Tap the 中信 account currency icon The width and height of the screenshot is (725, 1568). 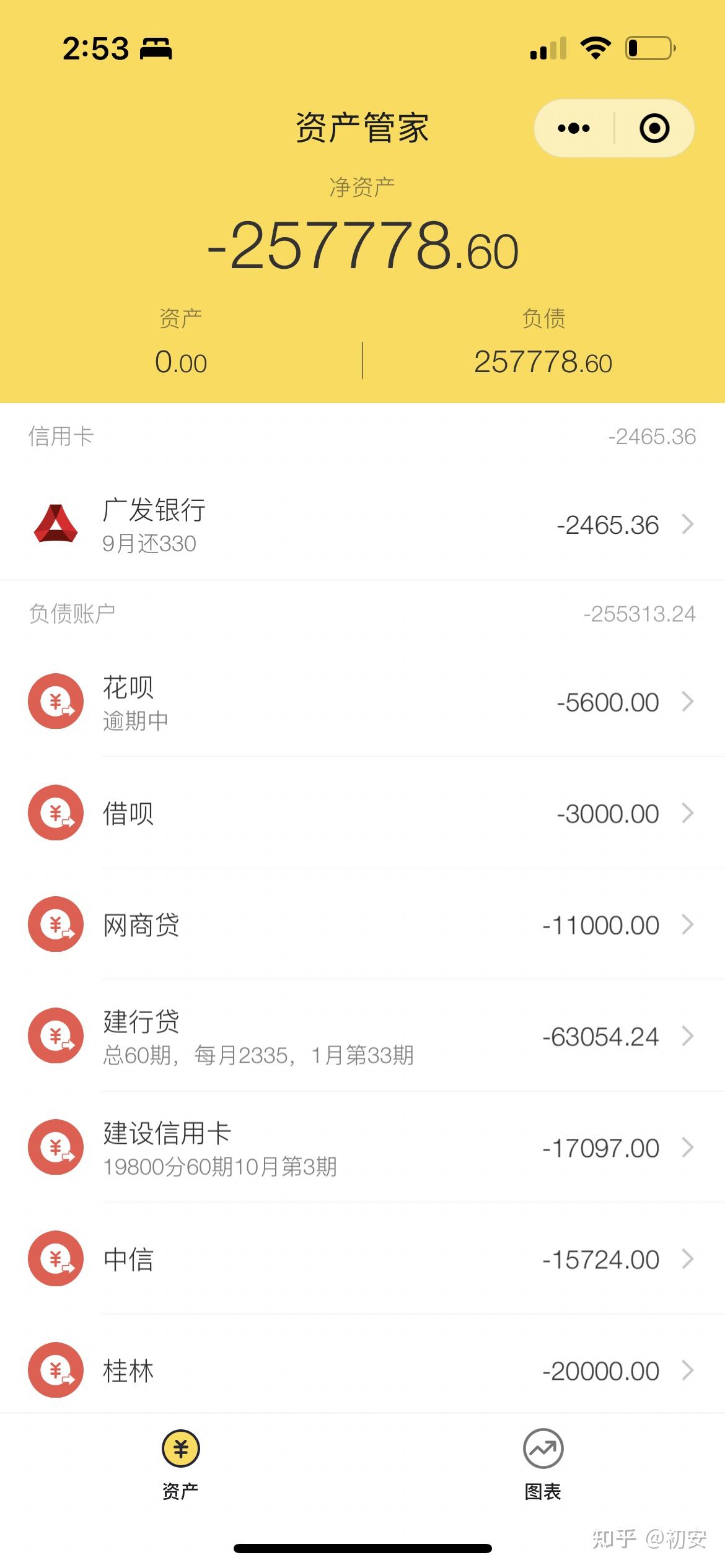pyautogui.click(x=56, y=1259)
